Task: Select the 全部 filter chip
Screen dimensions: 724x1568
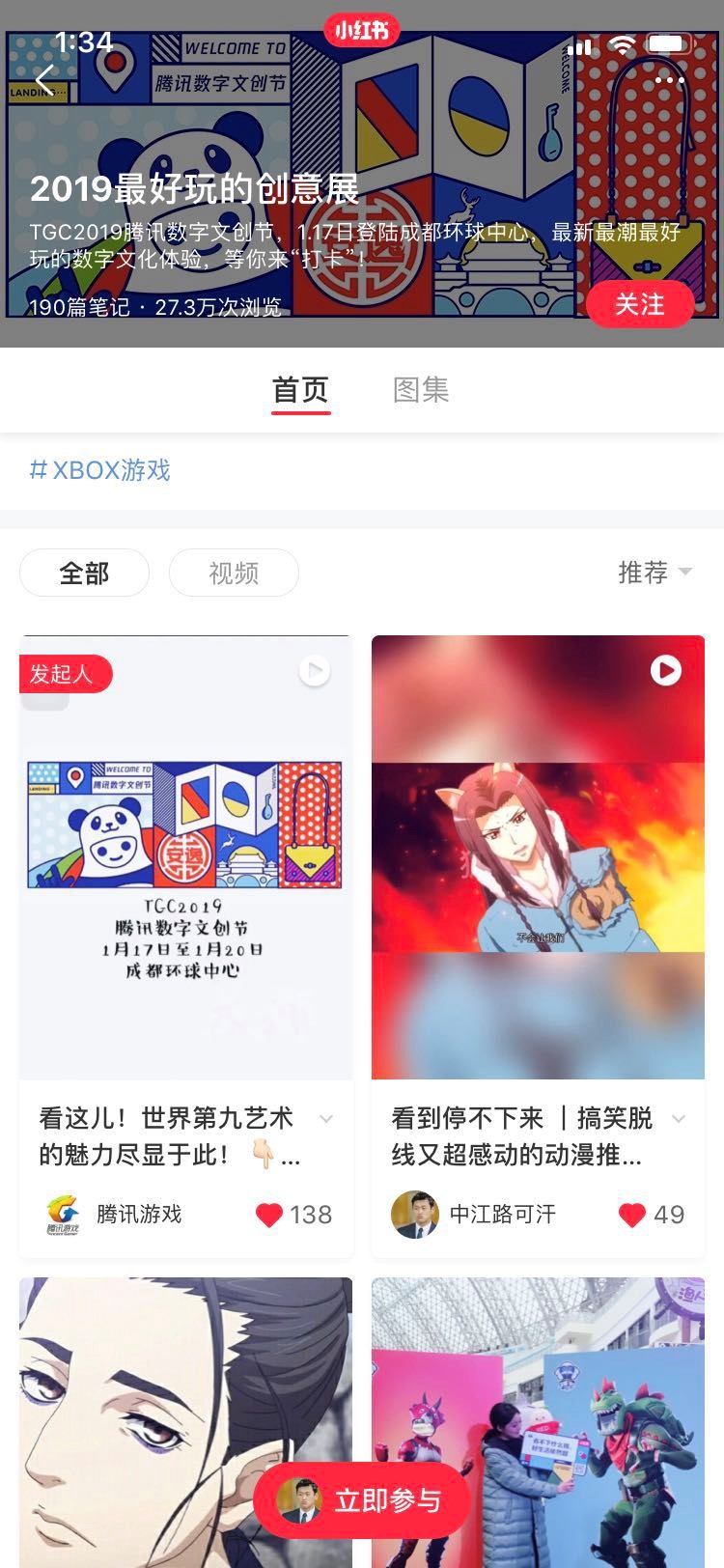Action: (84, 573)
